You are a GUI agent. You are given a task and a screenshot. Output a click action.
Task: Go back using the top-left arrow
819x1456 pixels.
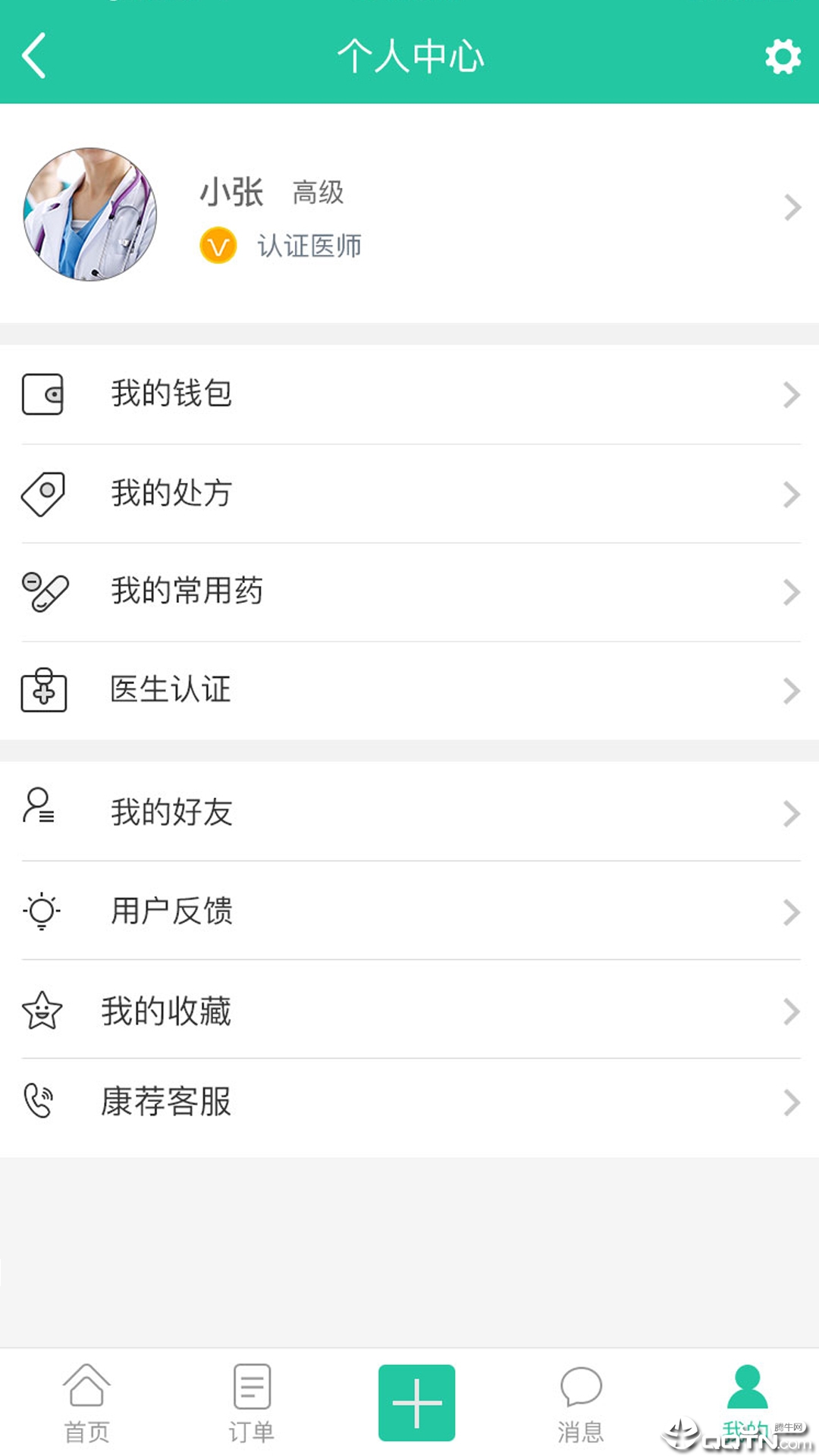pos(34,55)
